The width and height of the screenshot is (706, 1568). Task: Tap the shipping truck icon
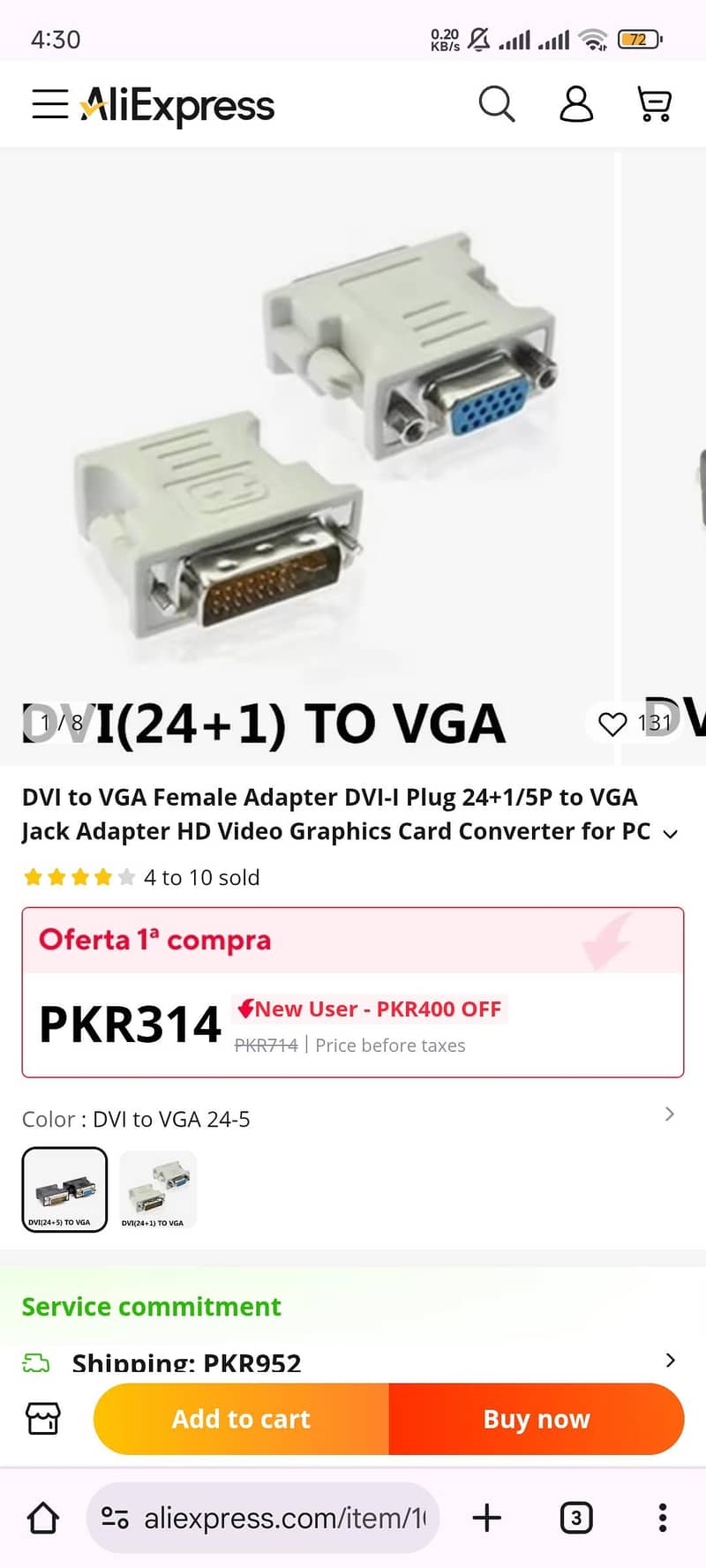click(x=36, y=1362)
